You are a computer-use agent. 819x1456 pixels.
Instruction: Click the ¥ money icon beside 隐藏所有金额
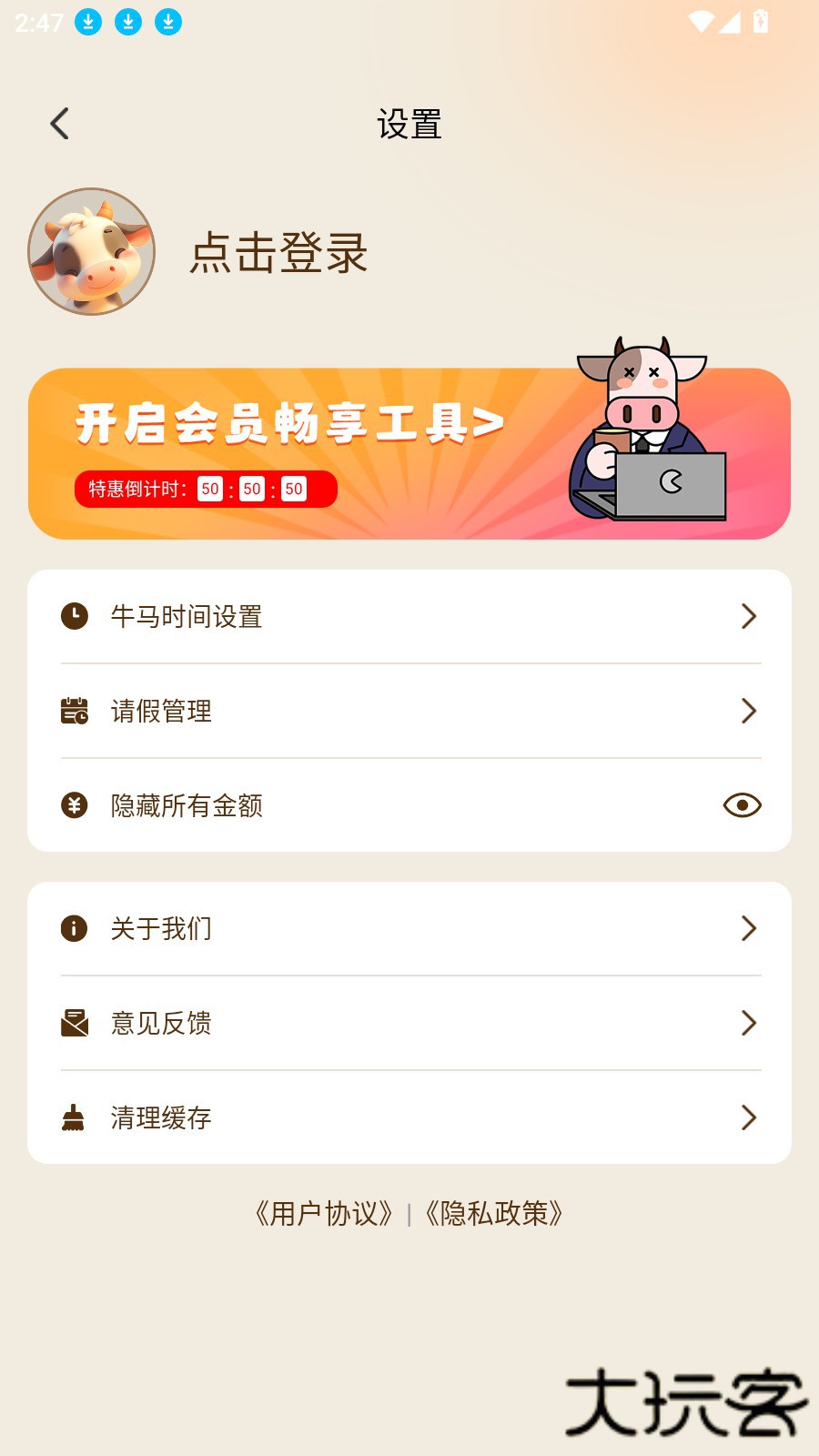pos(74,805)
